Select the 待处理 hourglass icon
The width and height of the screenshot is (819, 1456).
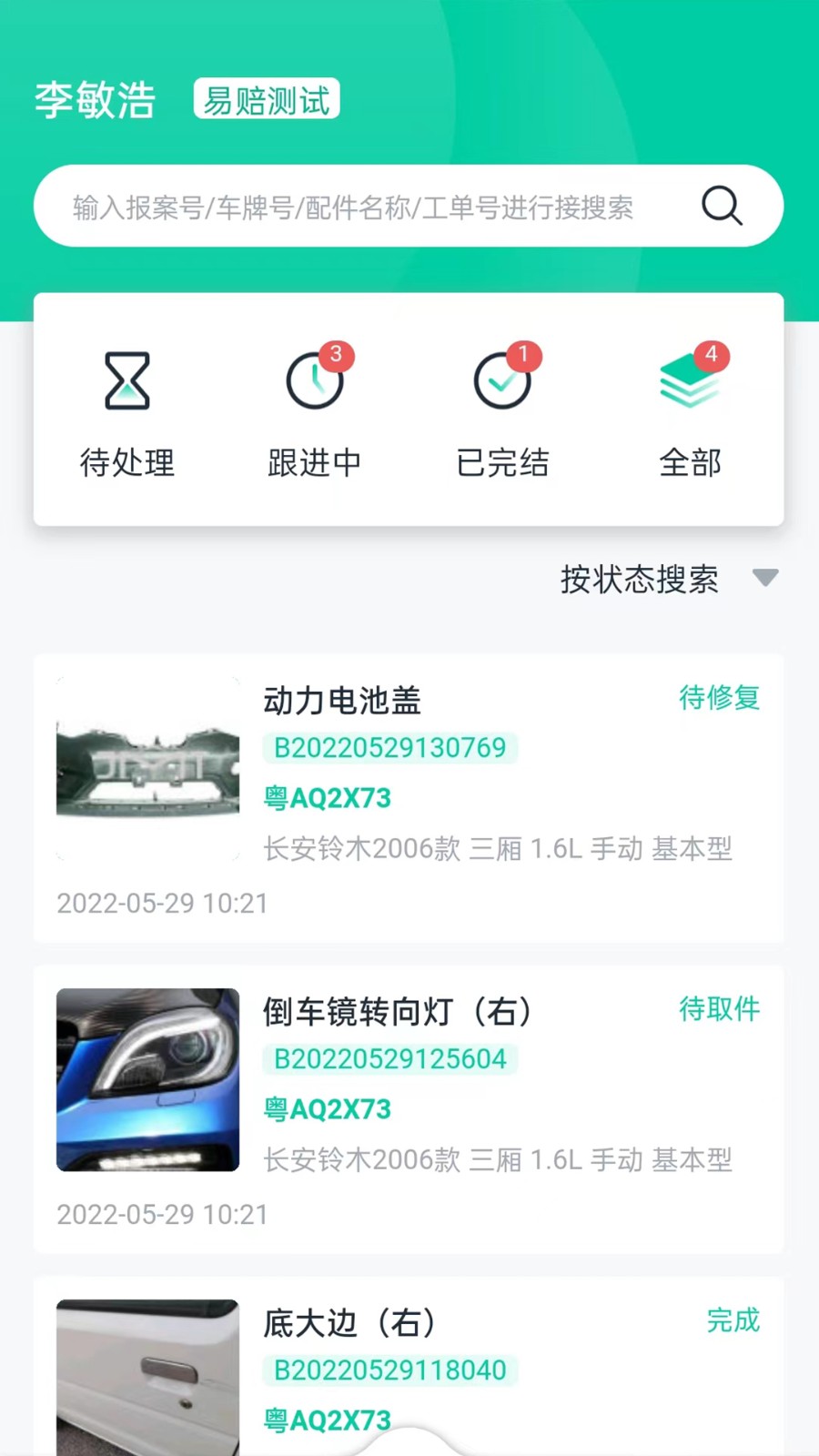pos(126,380)
